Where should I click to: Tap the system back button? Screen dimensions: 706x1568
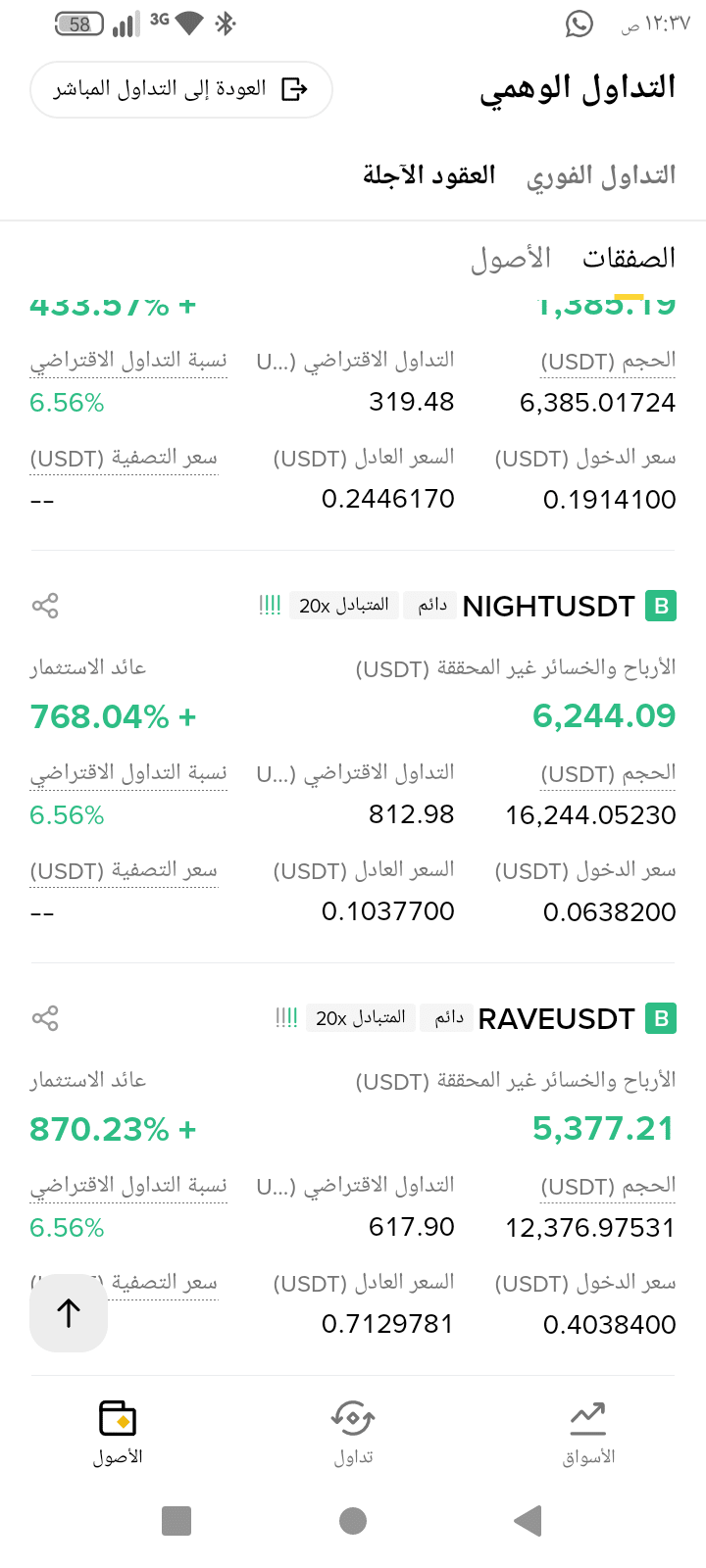click(528, 1521)
